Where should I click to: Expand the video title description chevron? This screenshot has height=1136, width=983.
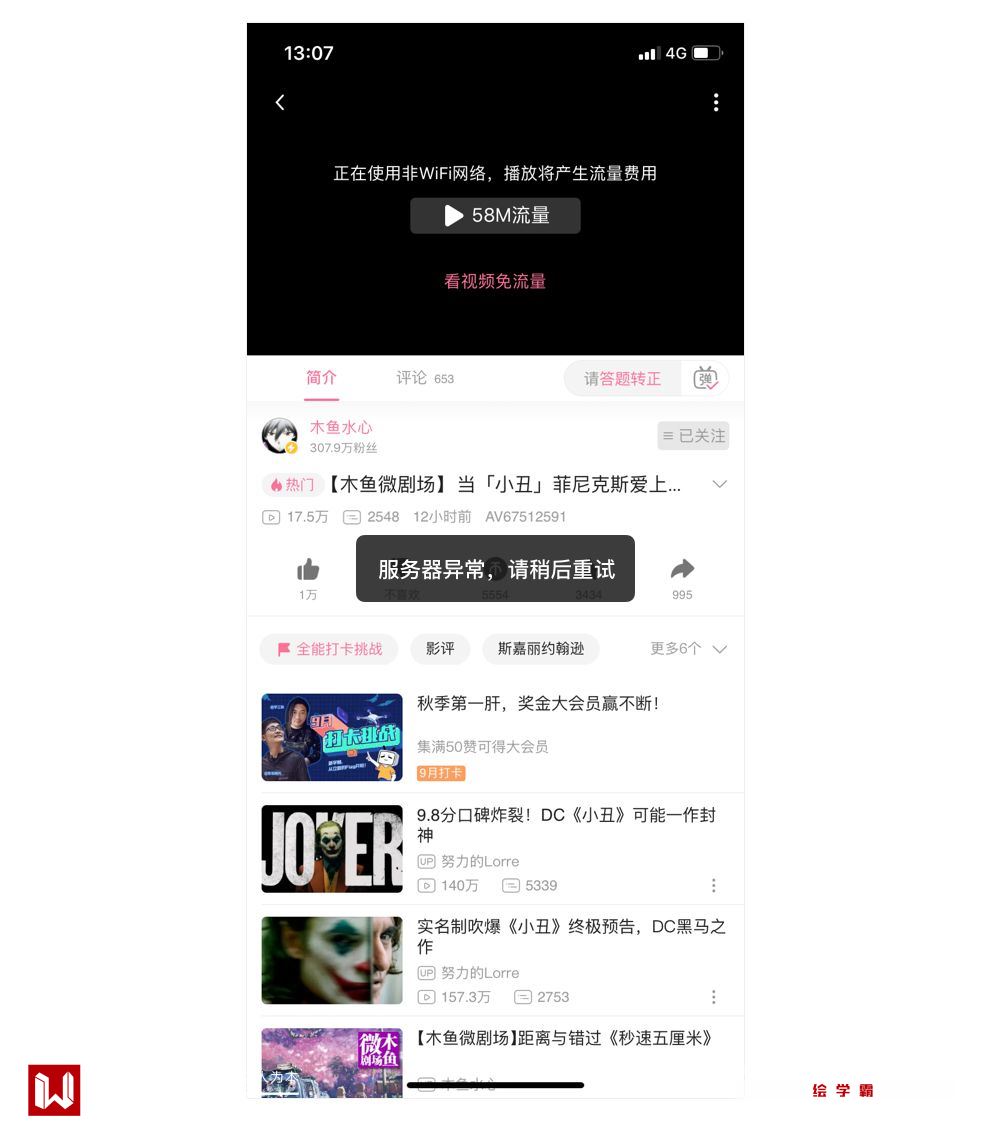tap(719, 485)
